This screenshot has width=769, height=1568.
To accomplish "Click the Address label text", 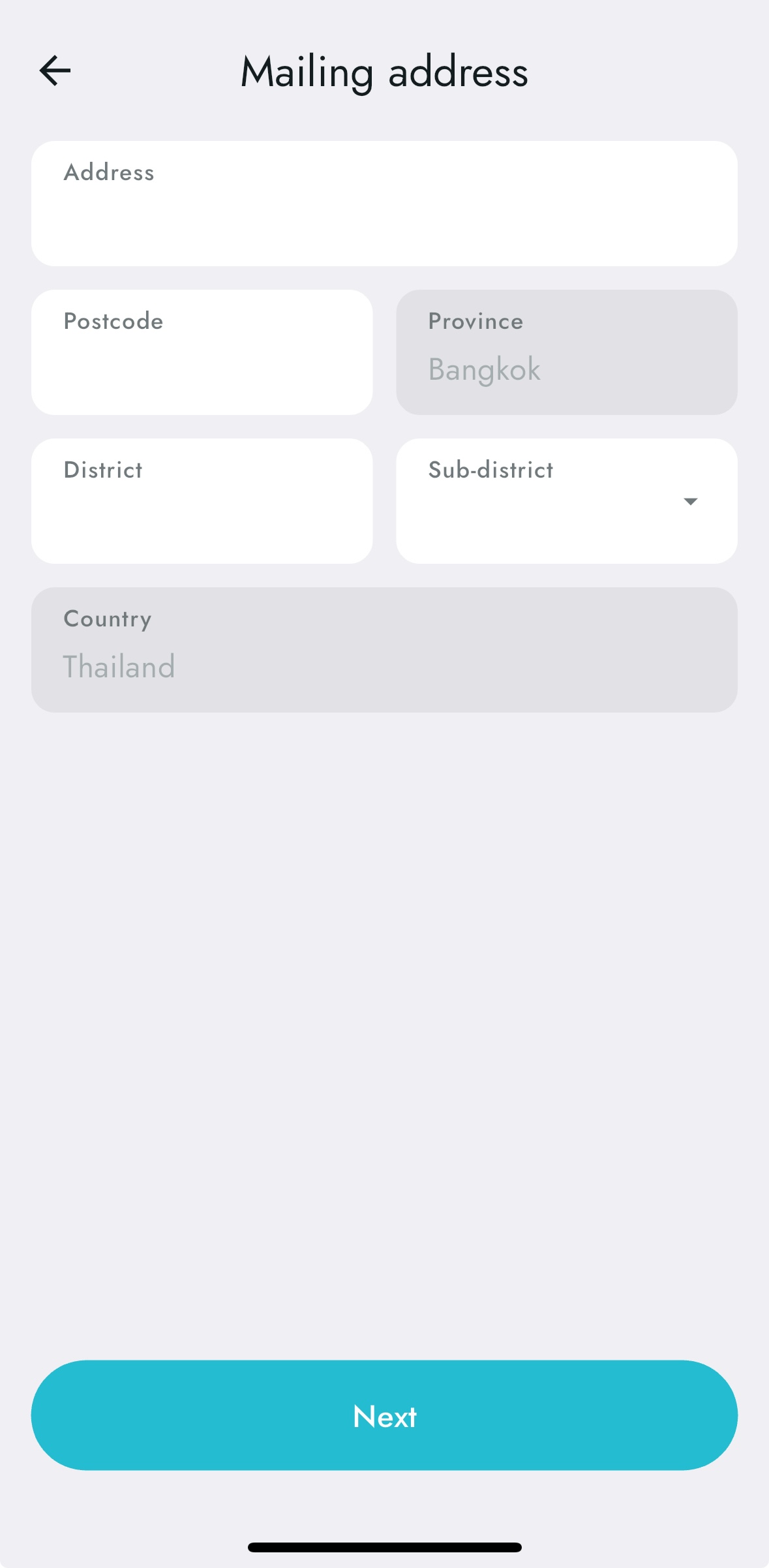I will pyautogui.click(x=109, y=173).
